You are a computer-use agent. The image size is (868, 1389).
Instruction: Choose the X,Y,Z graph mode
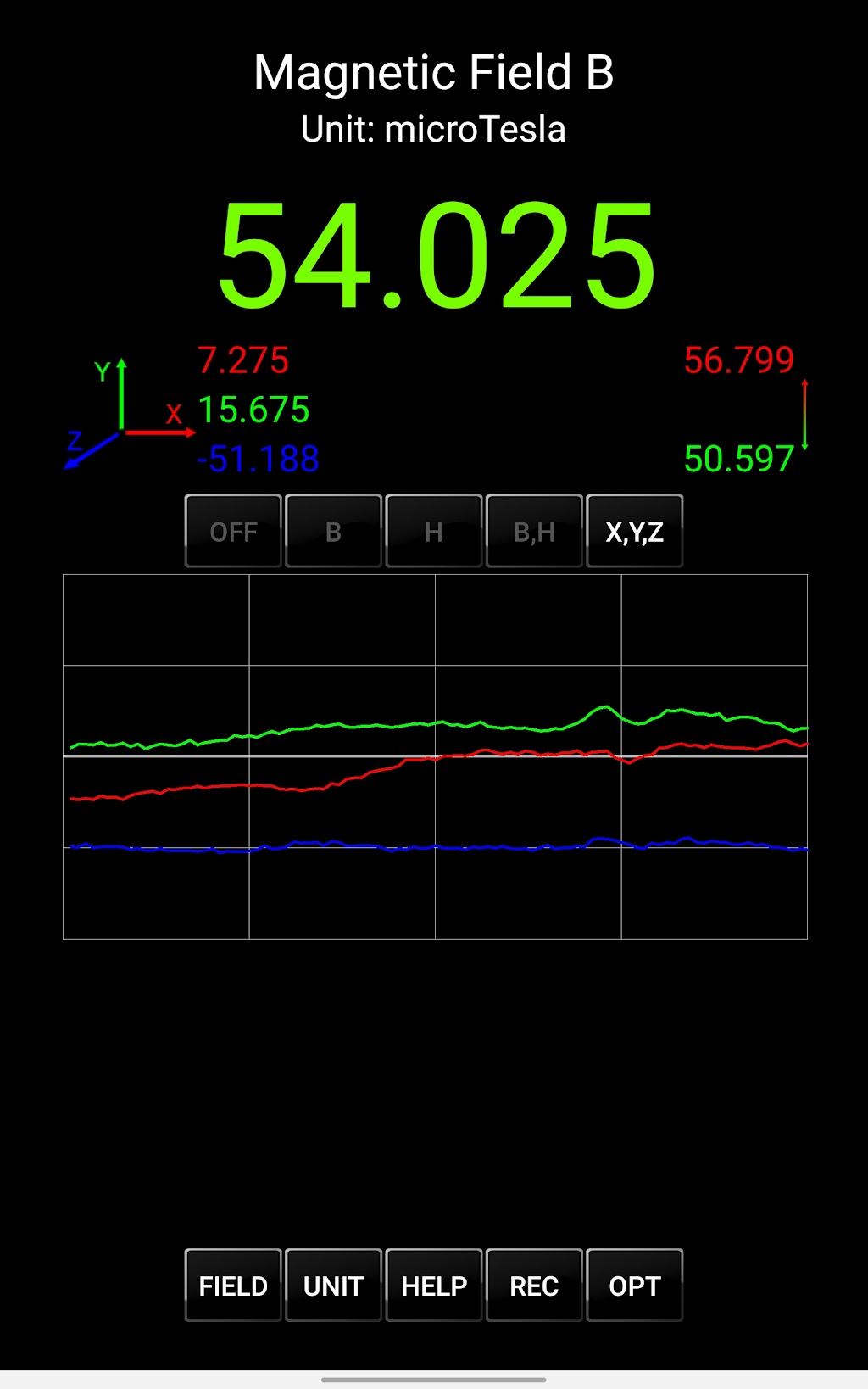pyautogui.click(x=634, y=532)
